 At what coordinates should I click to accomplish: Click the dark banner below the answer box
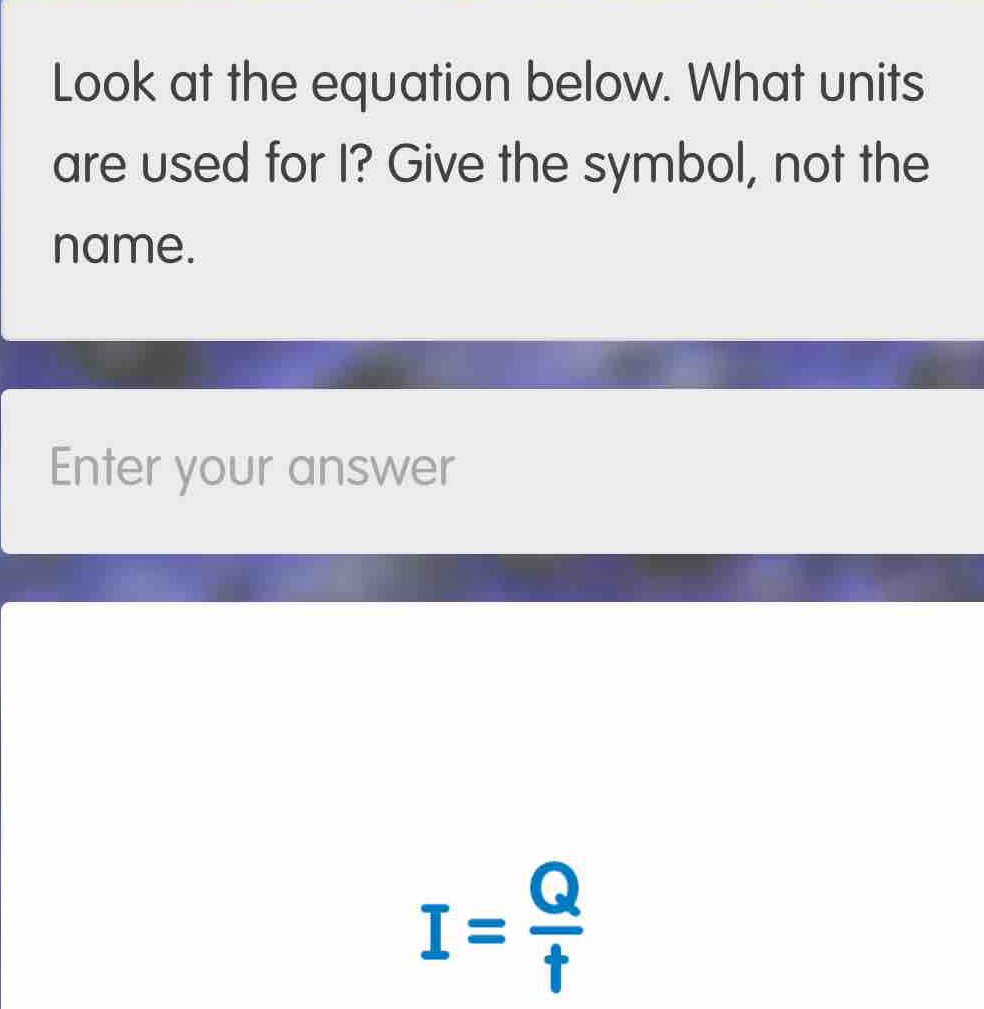click(490, 578)
